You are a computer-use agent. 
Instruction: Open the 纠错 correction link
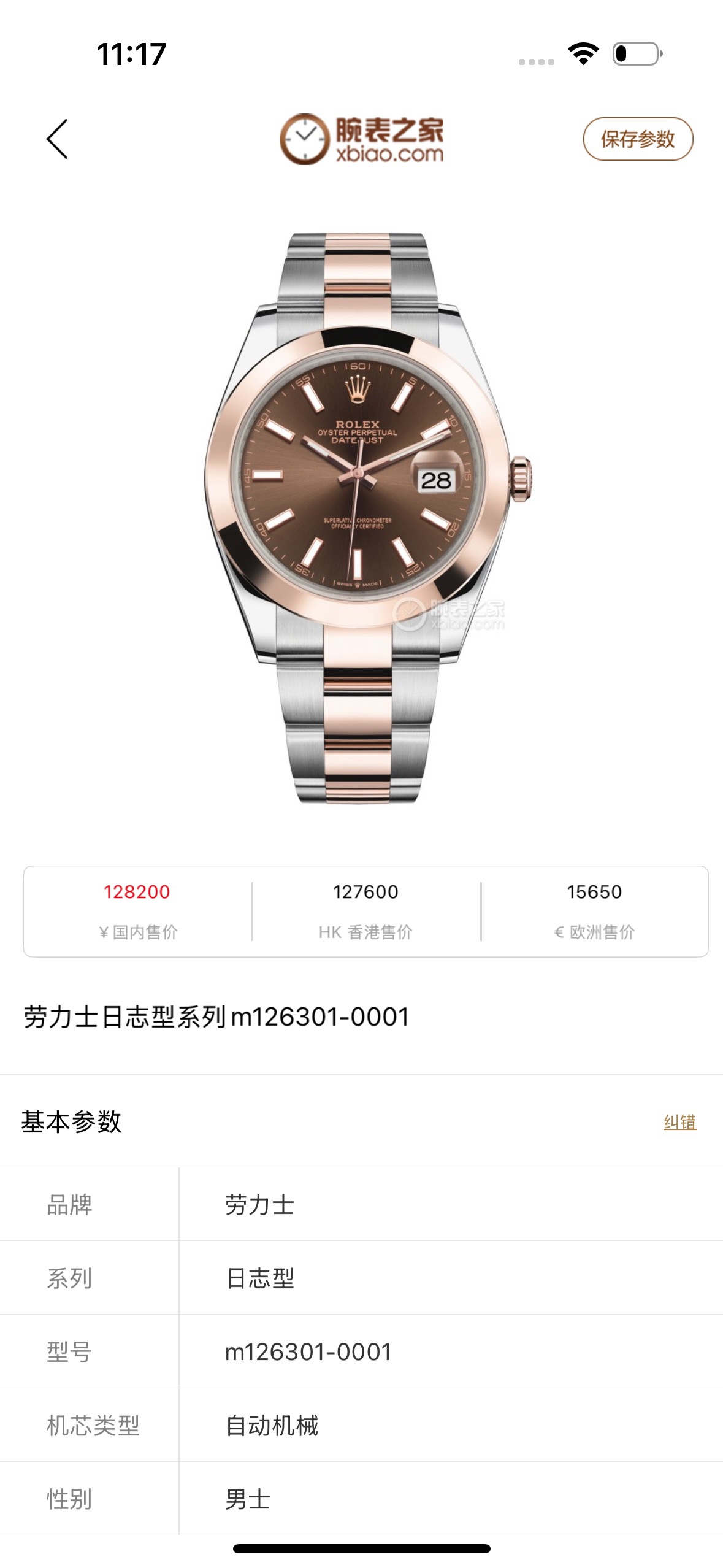pyautogui.click(x=679, y=1122)
